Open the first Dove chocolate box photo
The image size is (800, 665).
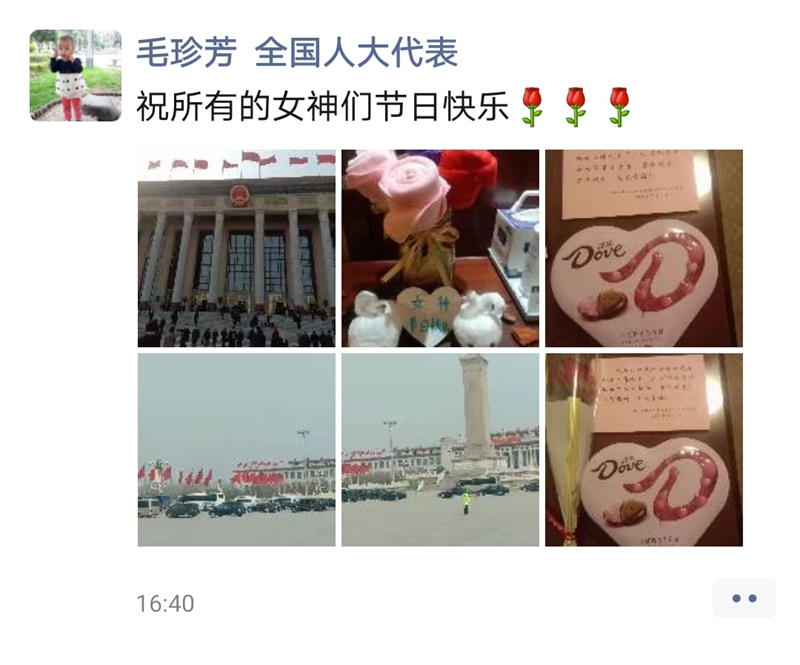pyautogui.click(x=644, y=248)
